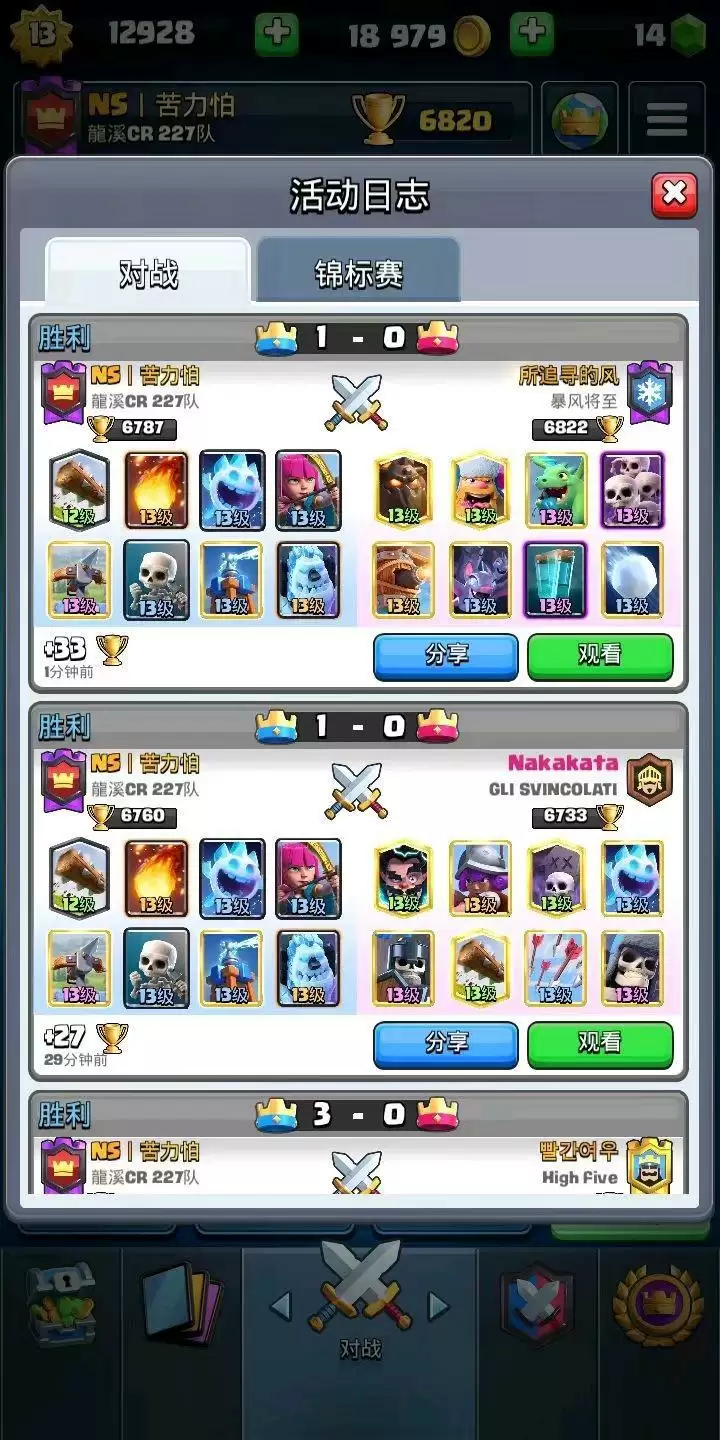
Task: Open opponent 所追寻的风's profile name
Action: tap(568, 376)
